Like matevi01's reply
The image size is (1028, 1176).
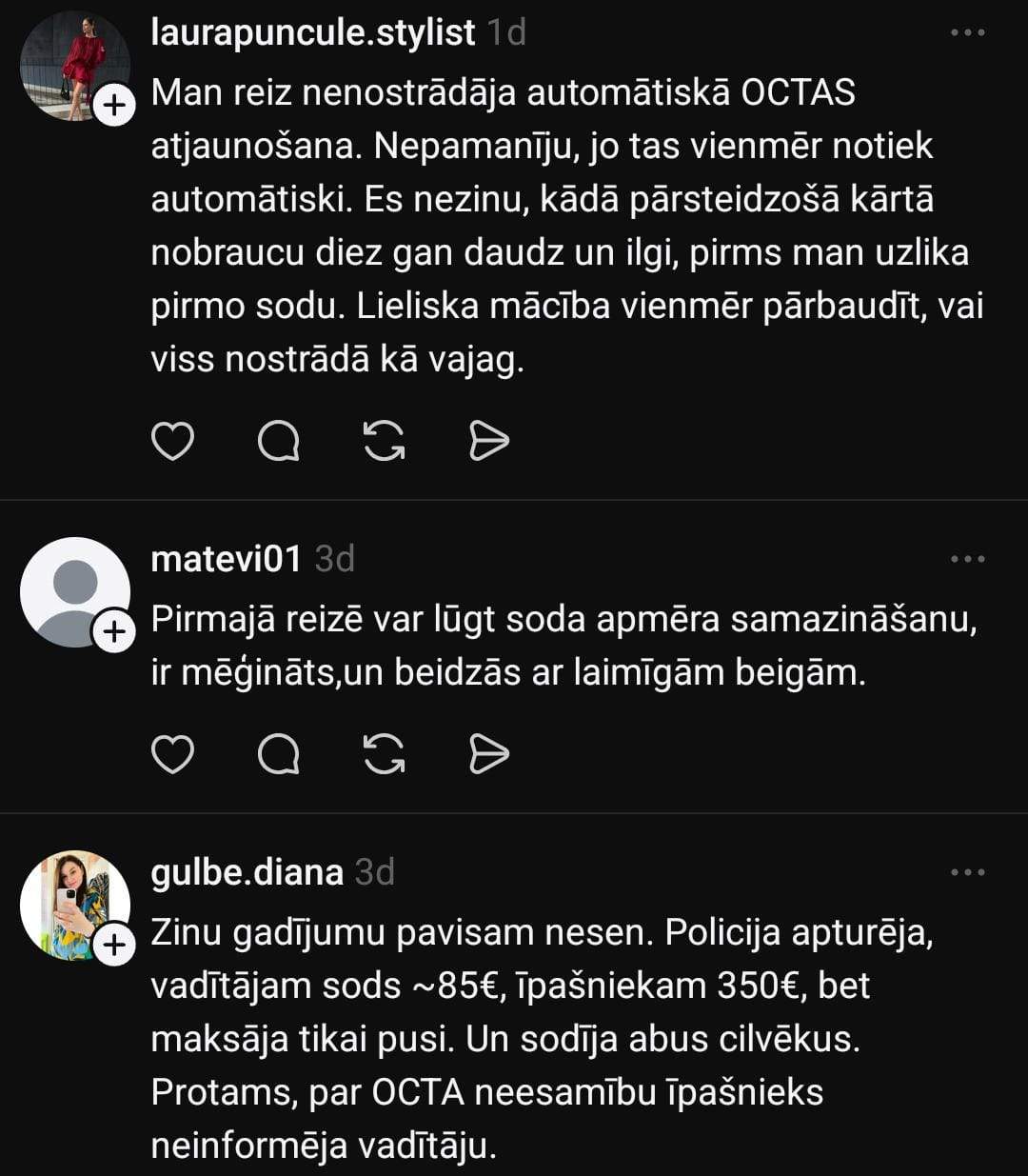pyautogui.click(x=172, y=755)
